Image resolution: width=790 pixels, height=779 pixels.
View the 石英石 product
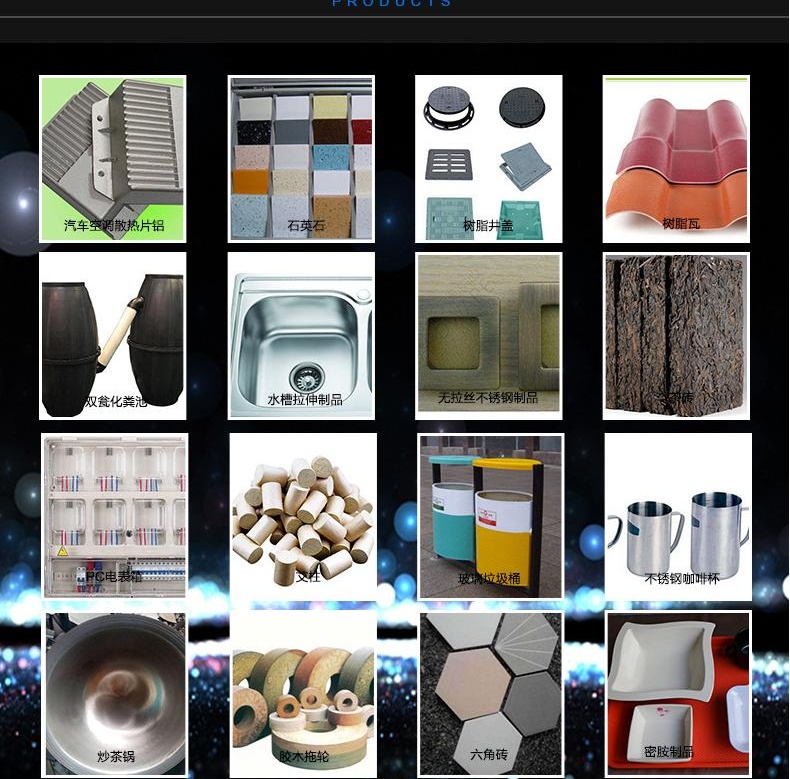click(301, 158)
